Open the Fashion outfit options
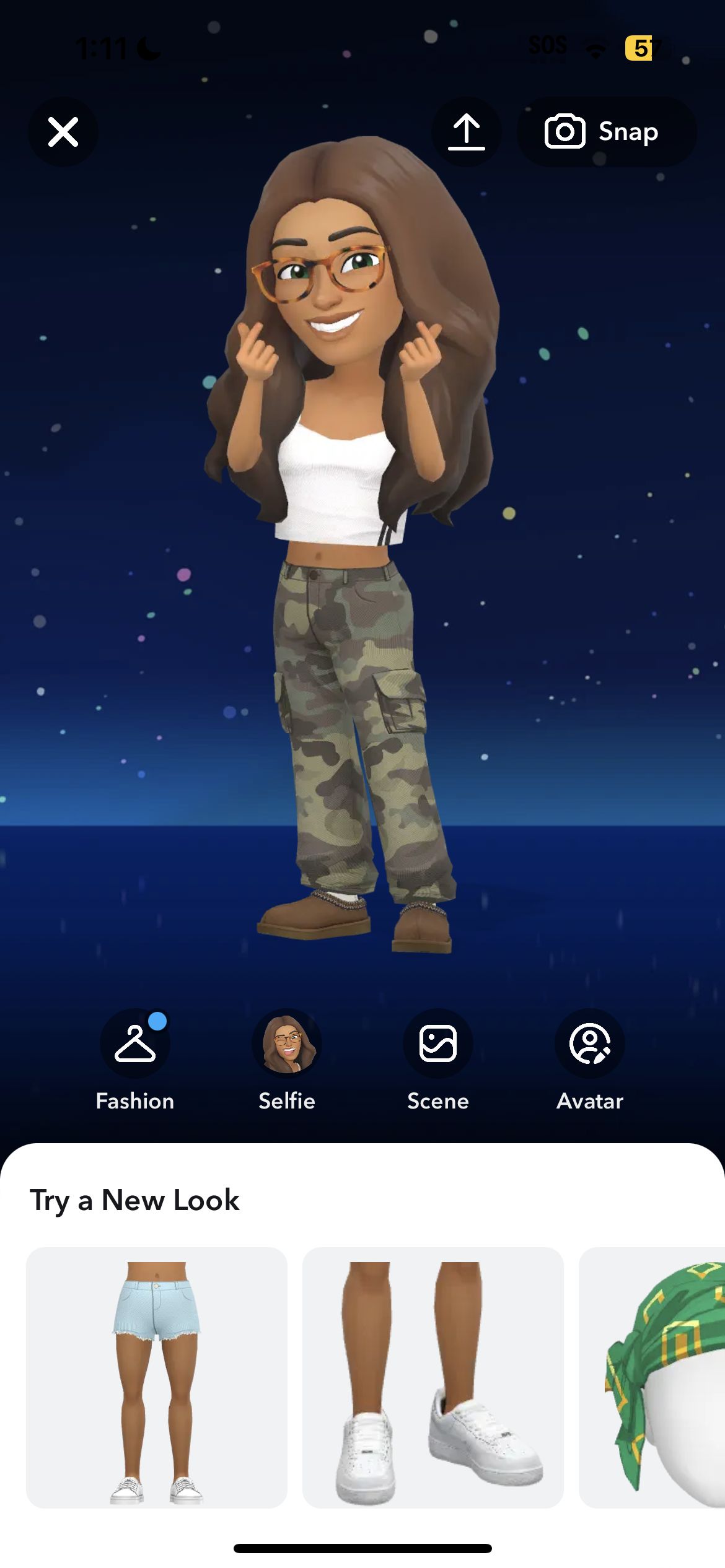Image resolution: width=725 pixels, height=1568 pixels. click(x=135, y=1044)
